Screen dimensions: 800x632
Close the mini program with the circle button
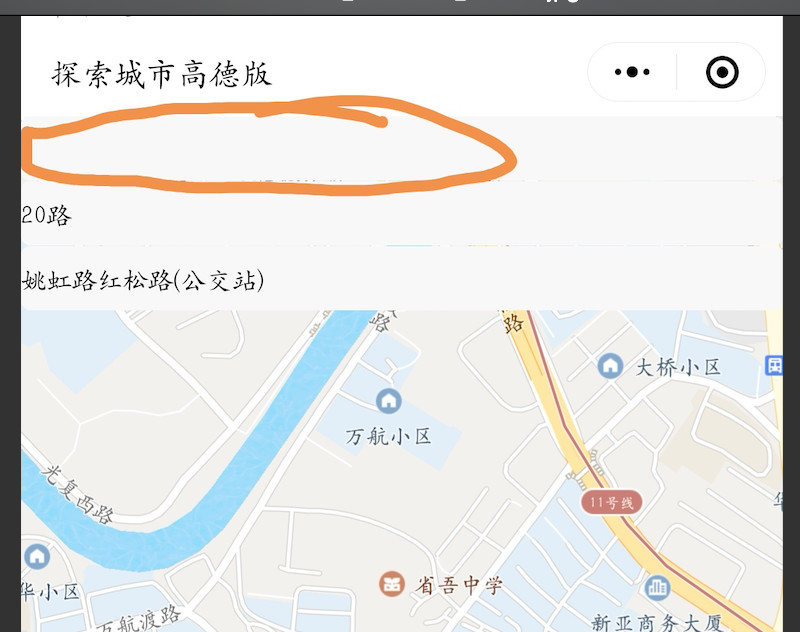[x=722, y=72]
